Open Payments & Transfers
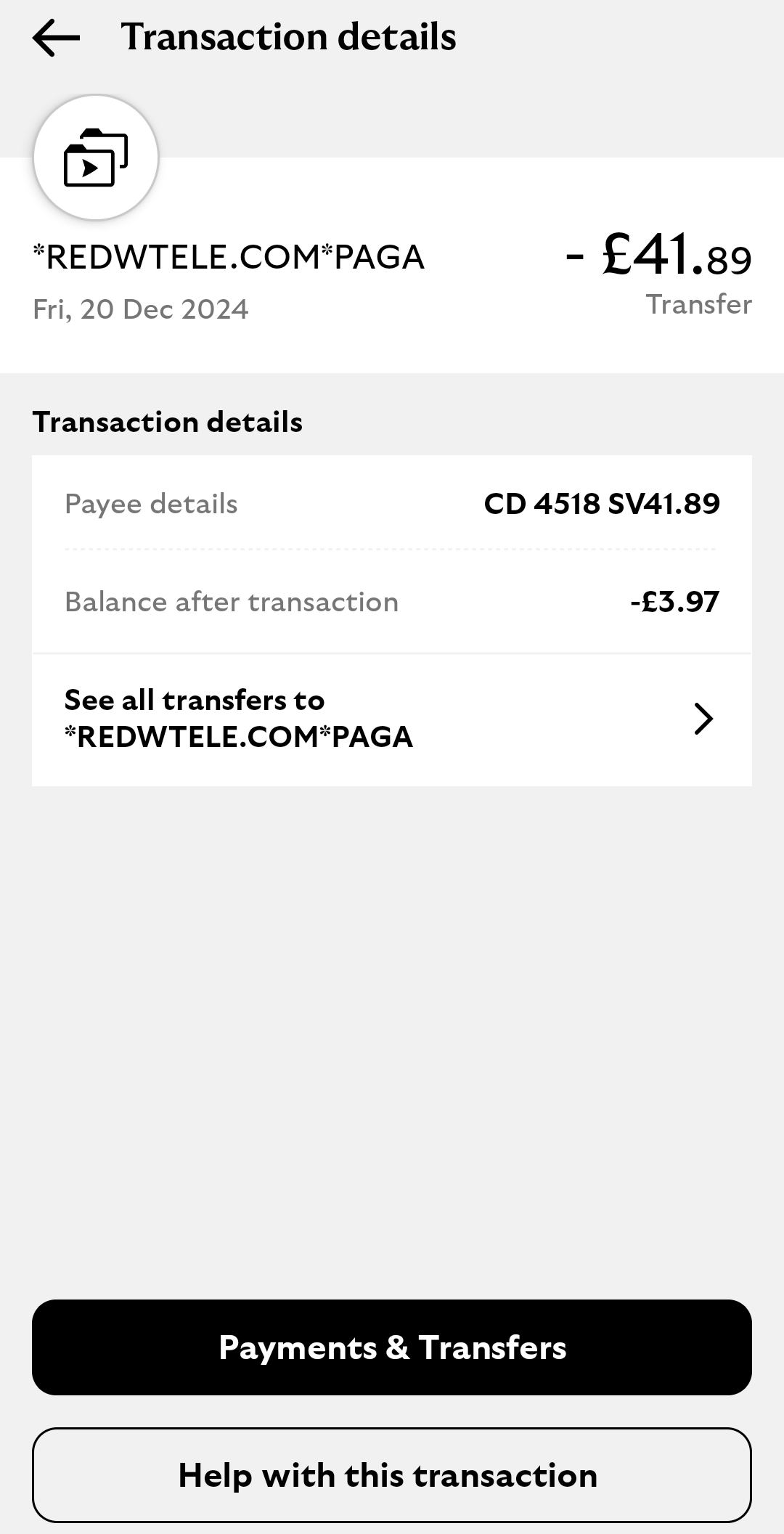This screenshot has width=784, height=1534. 391,1347
